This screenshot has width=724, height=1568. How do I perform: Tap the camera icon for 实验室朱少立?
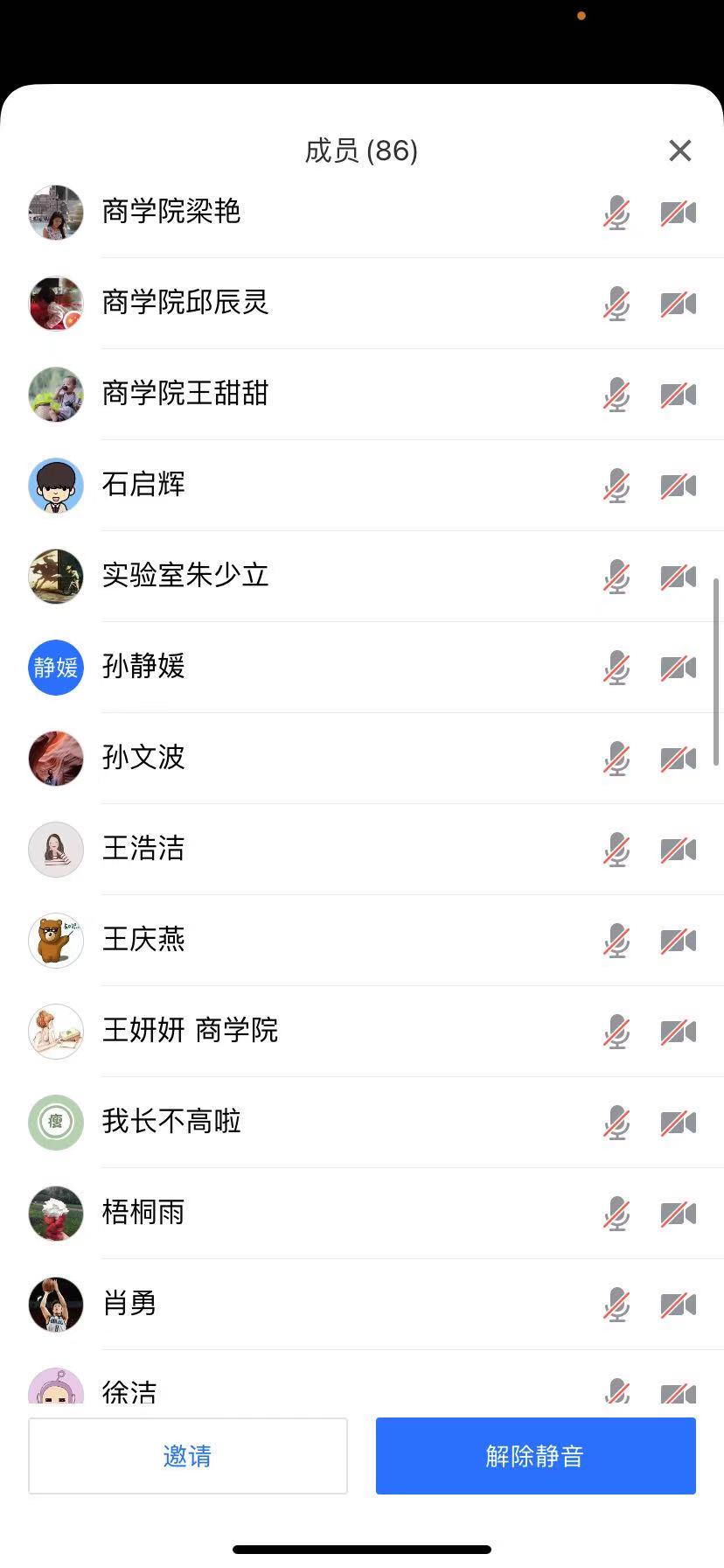click(x=678, y=577)
